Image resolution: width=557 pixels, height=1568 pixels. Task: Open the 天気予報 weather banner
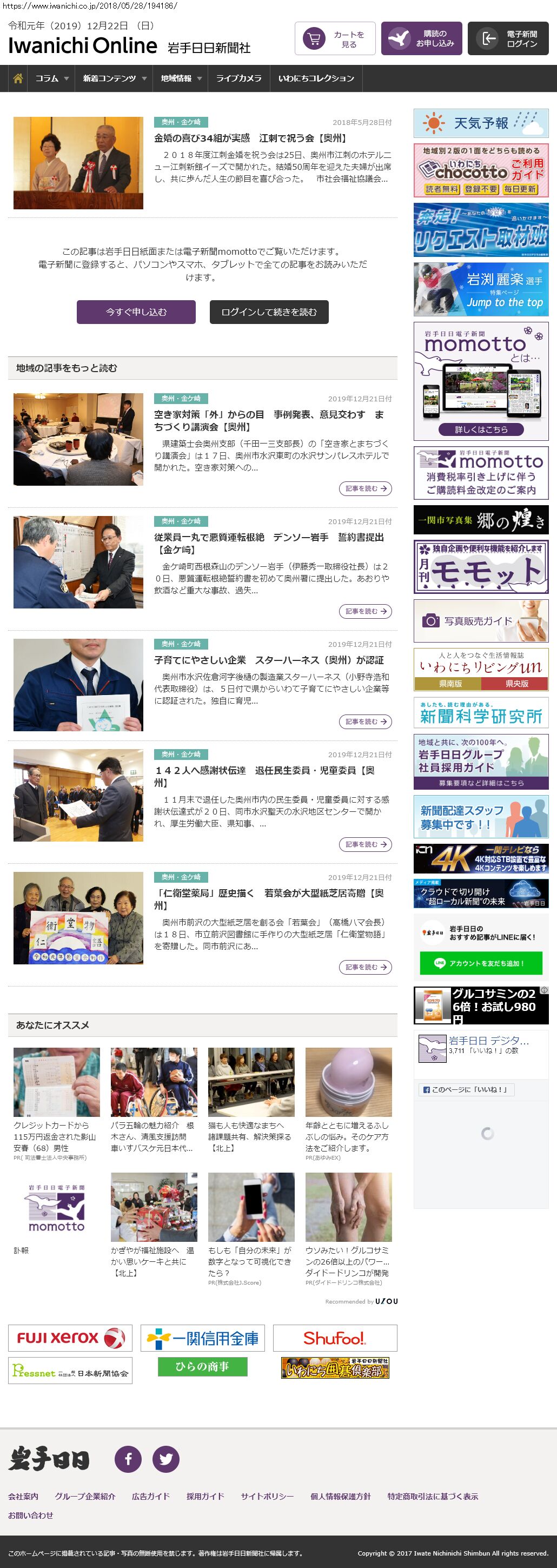coord(481,123)
